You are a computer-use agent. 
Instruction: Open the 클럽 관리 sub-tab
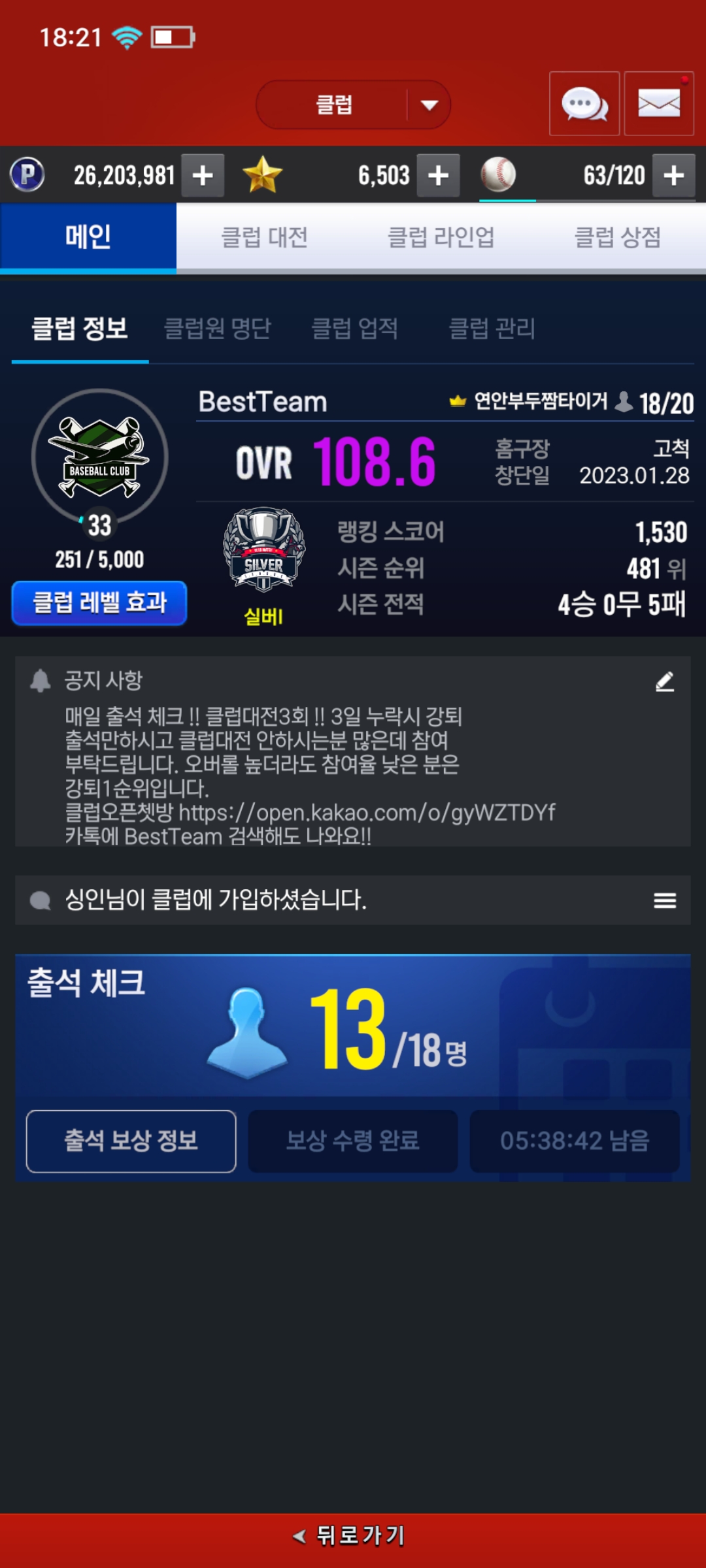(492, 328)
